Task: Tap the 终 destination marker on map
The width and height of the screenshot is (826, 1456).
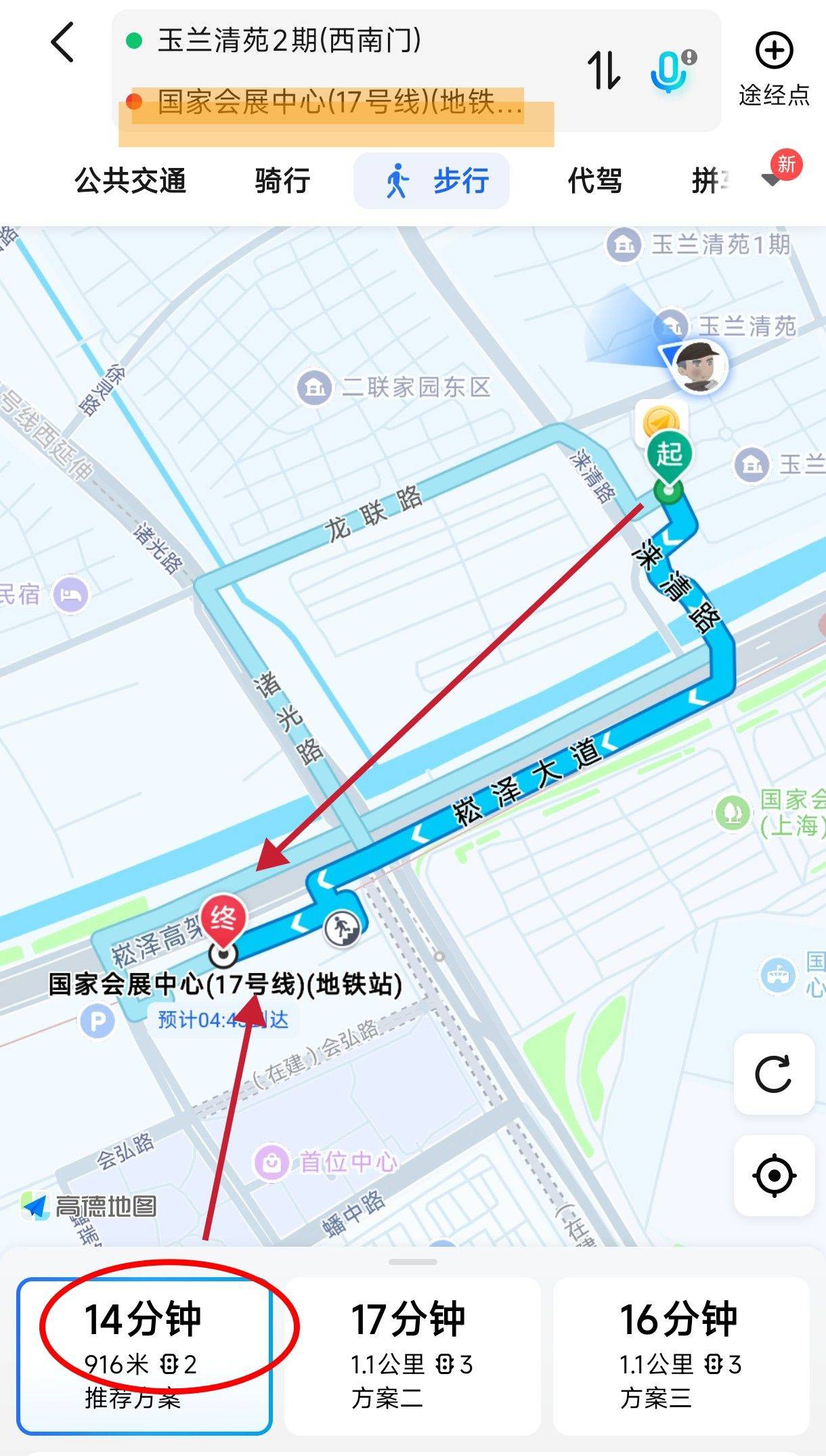Action: (x=224, y=922)
